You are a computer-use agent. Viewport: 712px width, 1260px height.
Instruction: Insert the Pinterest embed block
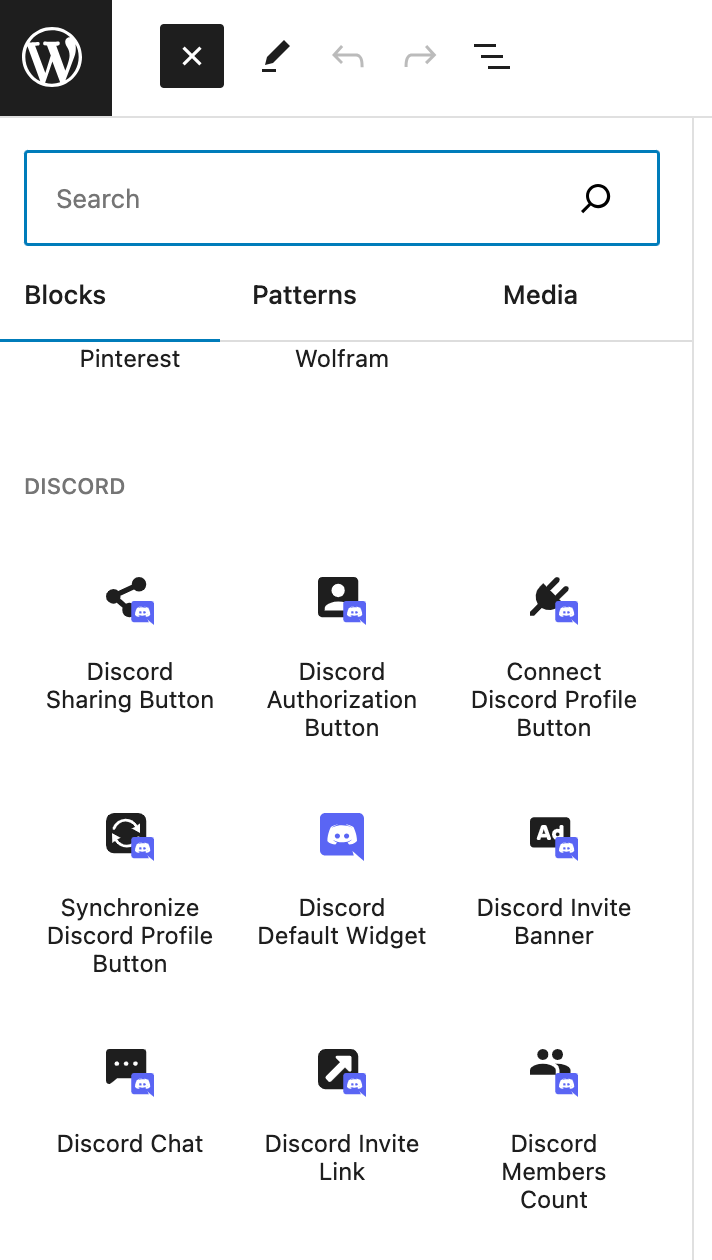click(x=130, y=359)
